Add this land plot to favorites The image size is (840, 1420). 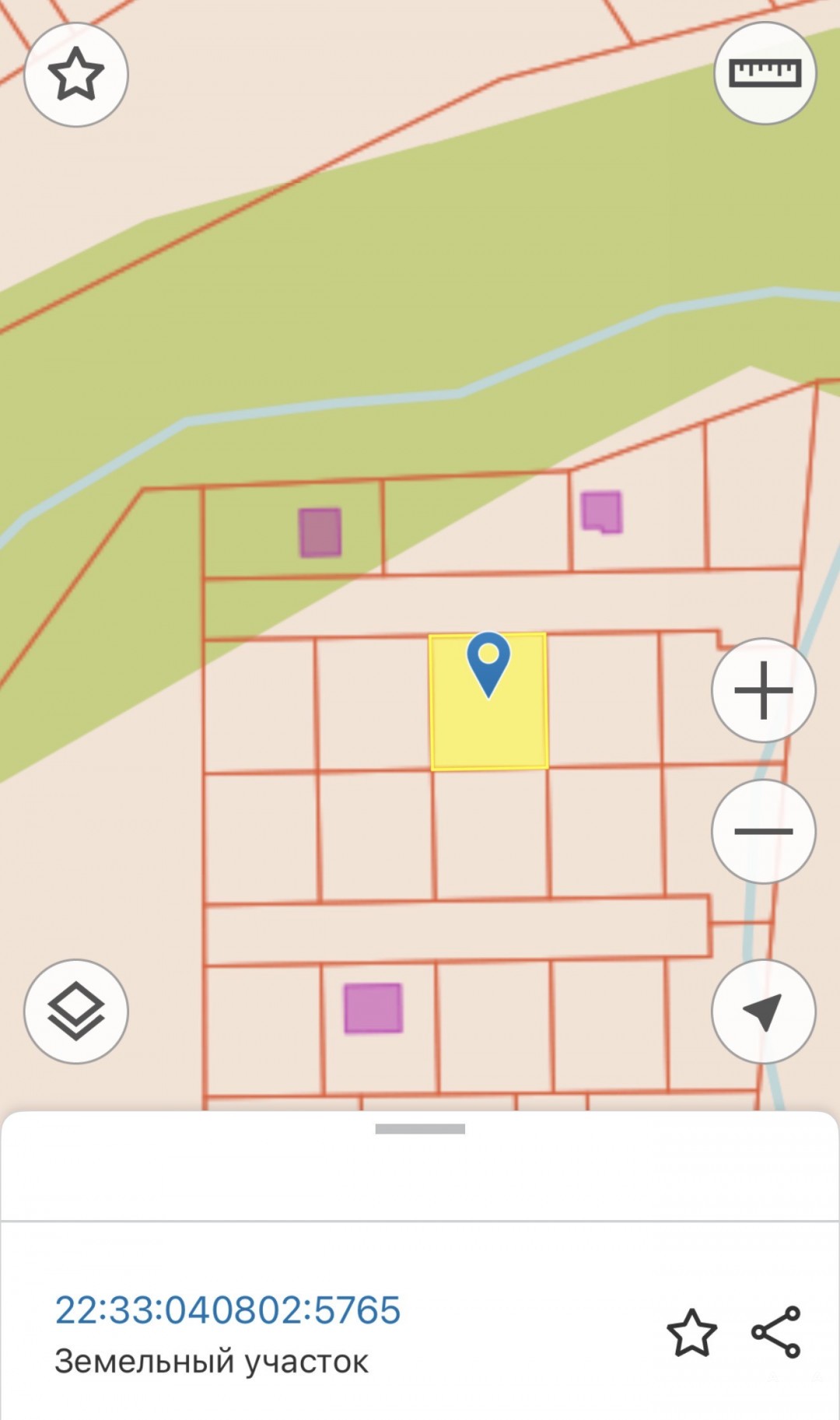tap(691, 1333)
